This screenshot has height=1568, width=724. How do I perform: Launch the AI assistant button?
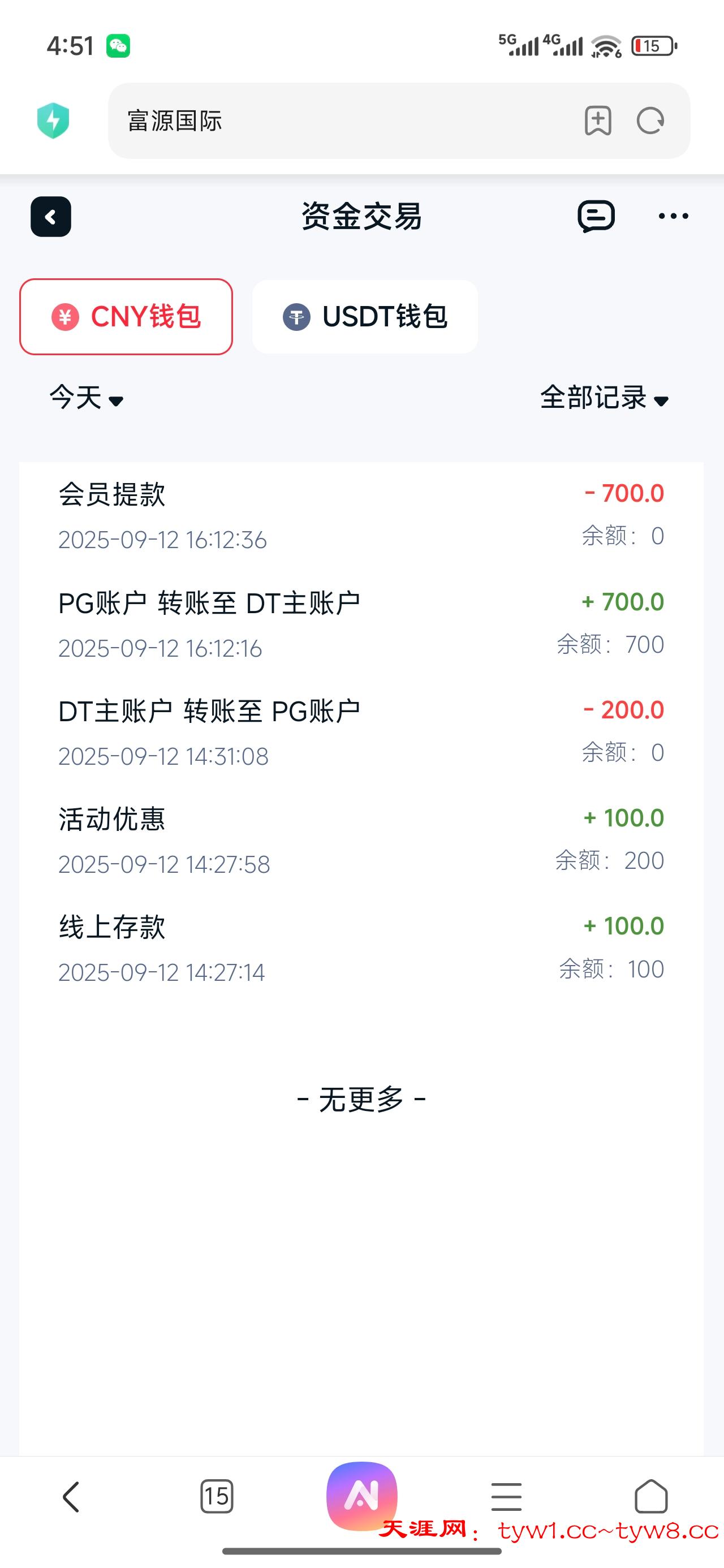tap(361, 1496)
